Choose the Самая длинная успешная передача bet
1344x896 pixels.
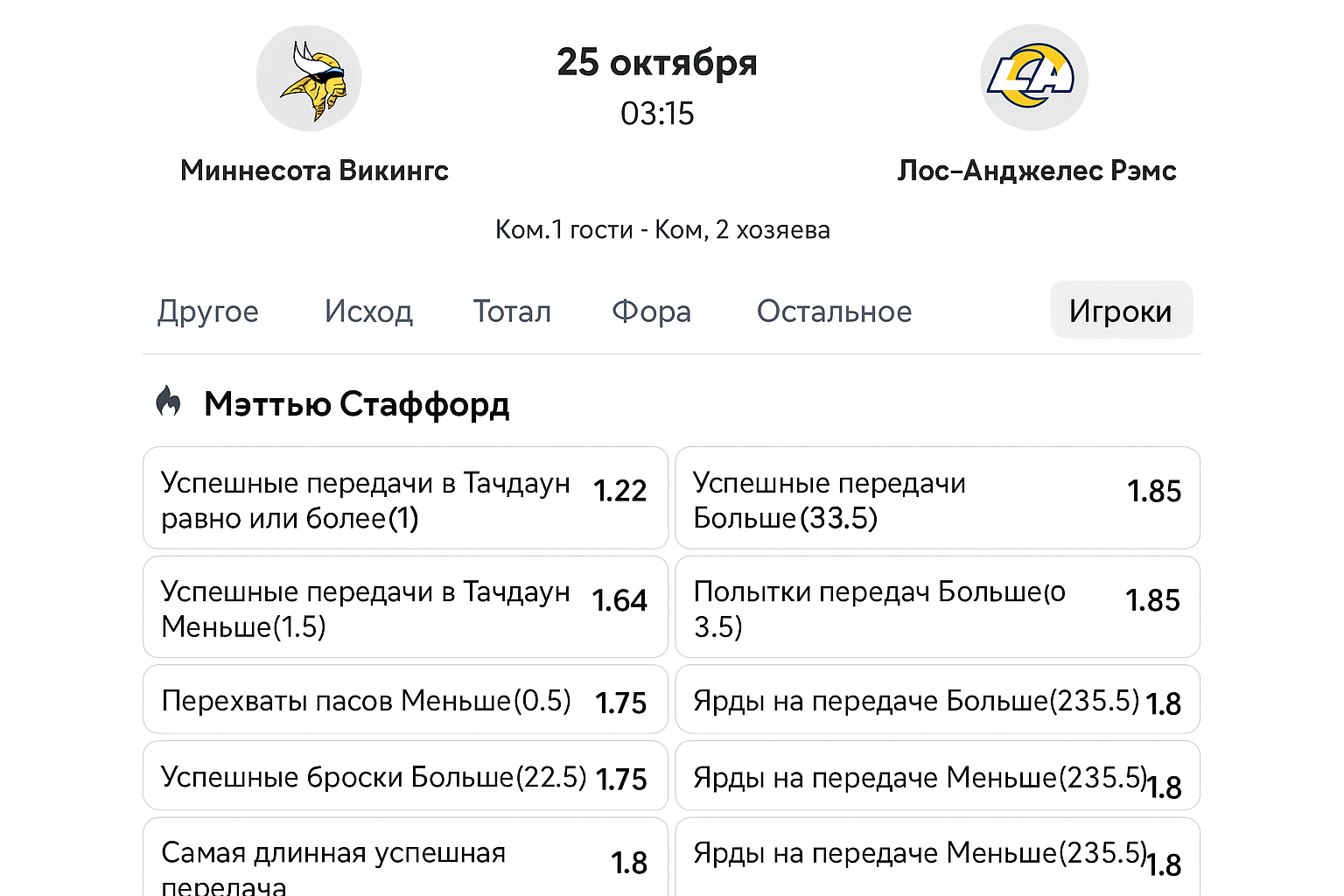coord(405,862)
